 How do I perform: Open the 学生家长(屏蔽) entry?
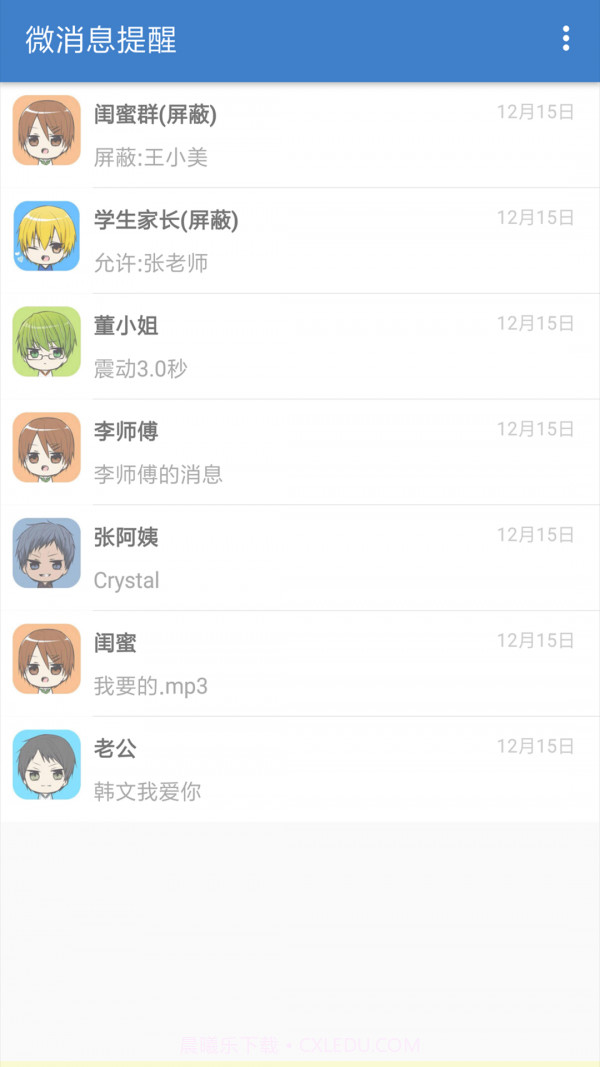pyautogui.click(x=300, y=241)
